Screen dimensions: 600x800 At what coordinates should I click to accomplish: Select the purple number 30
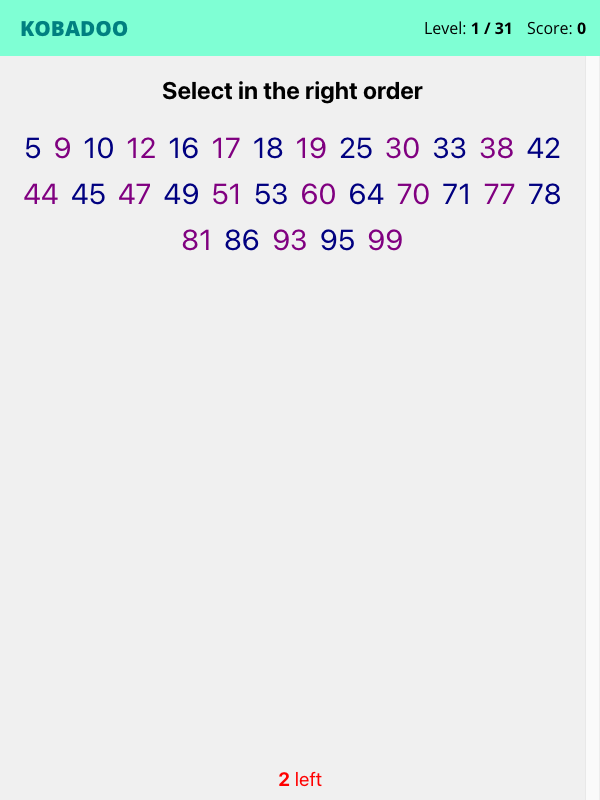402,148
